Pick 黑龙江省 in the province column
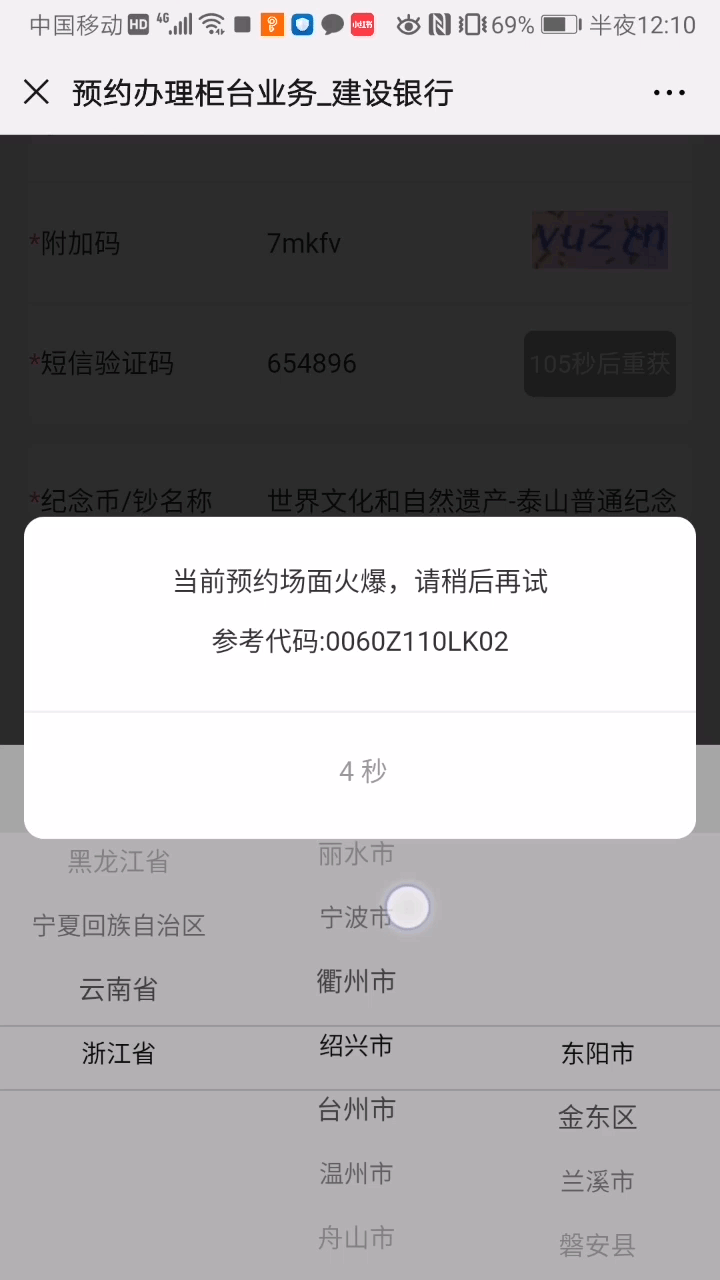 pos(119,862)
